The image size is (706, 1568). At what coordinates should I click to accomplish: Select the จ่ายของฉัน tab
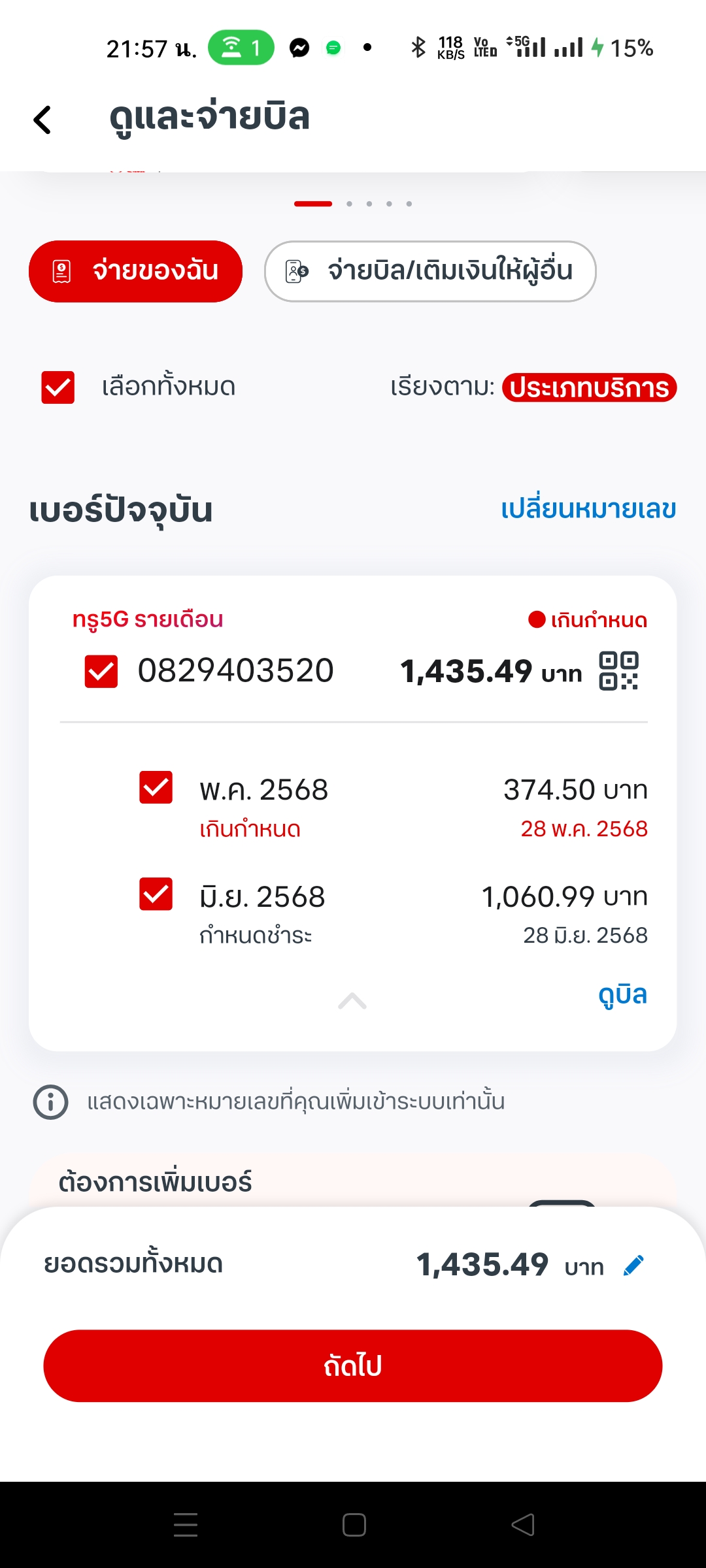pos(135,271)
